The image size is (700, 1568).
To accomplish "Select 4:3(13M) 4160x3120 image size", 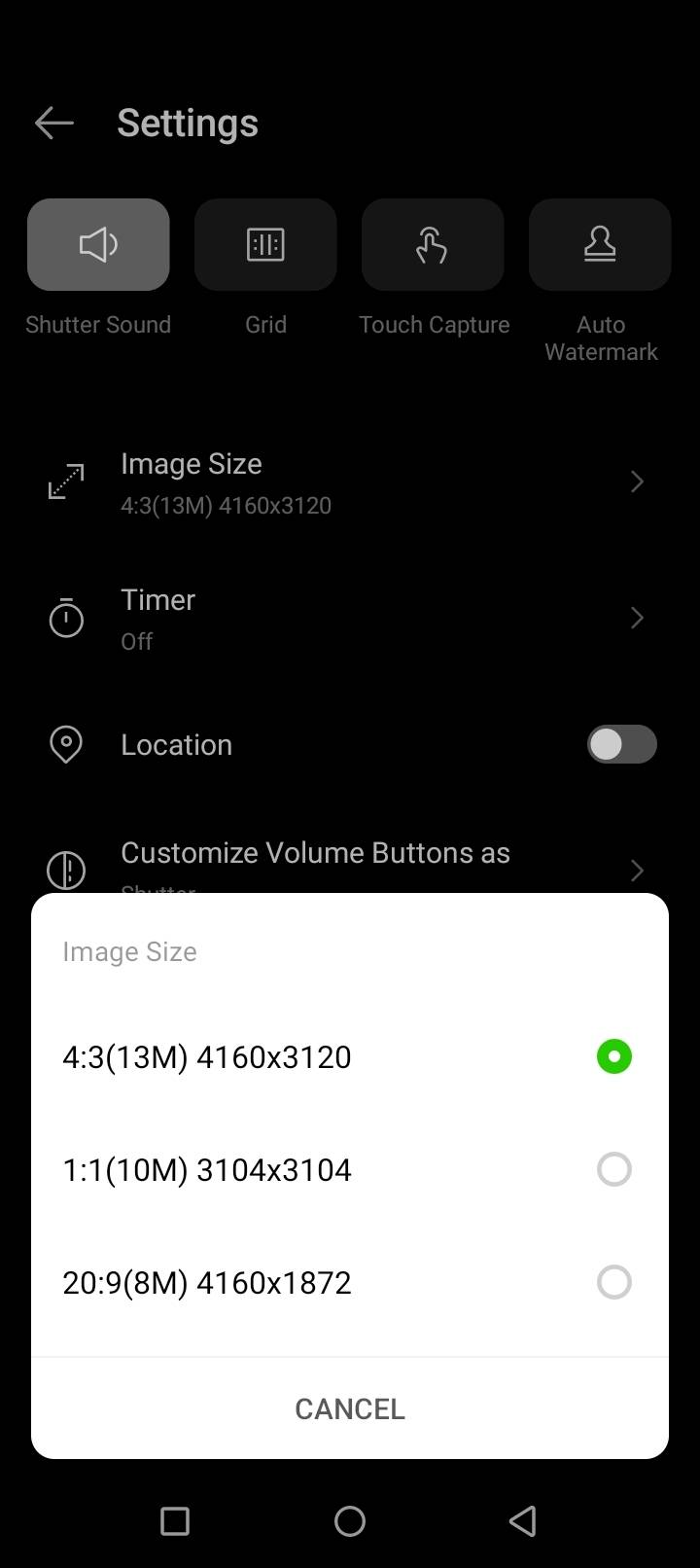I will [613, 1056].
